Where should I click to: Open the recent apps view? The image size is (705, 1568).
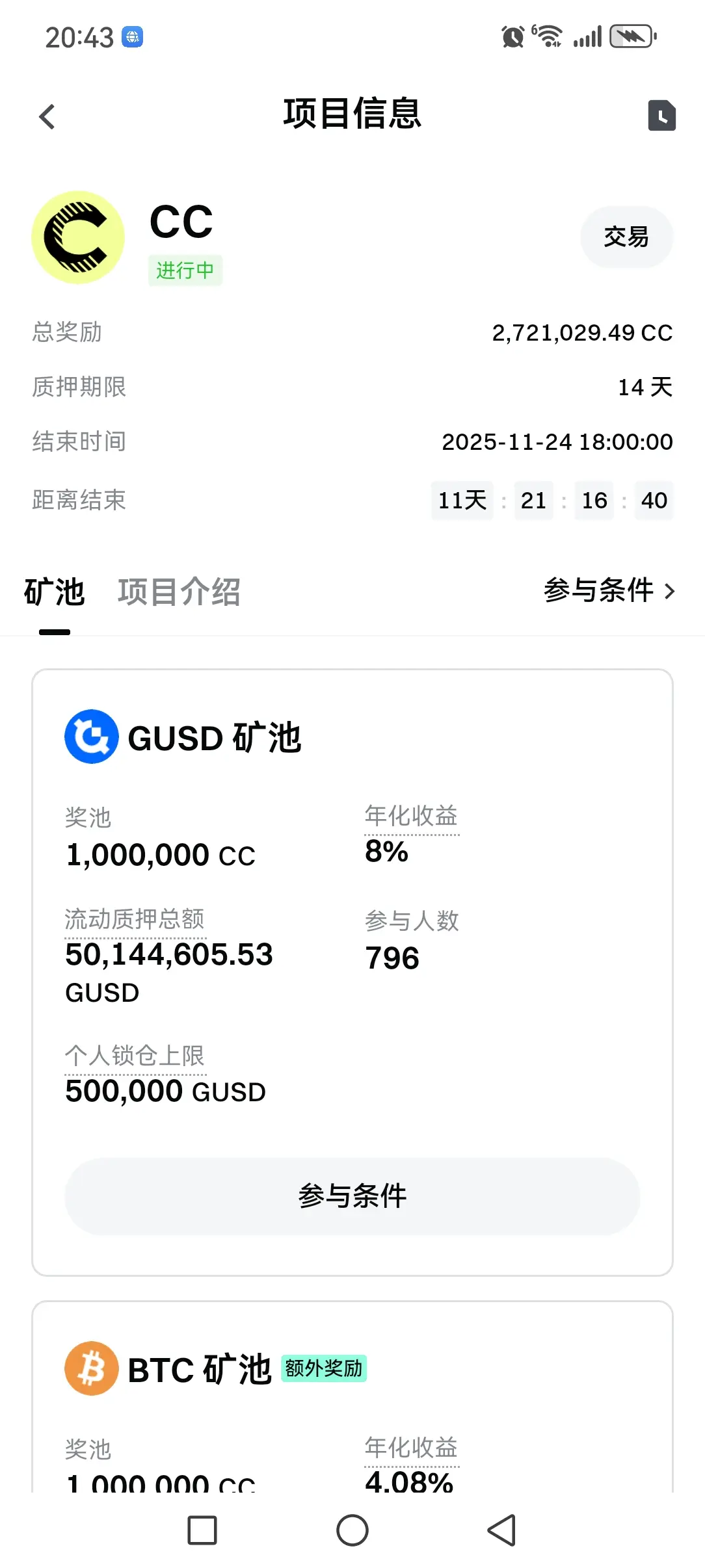coord(202,1530)
